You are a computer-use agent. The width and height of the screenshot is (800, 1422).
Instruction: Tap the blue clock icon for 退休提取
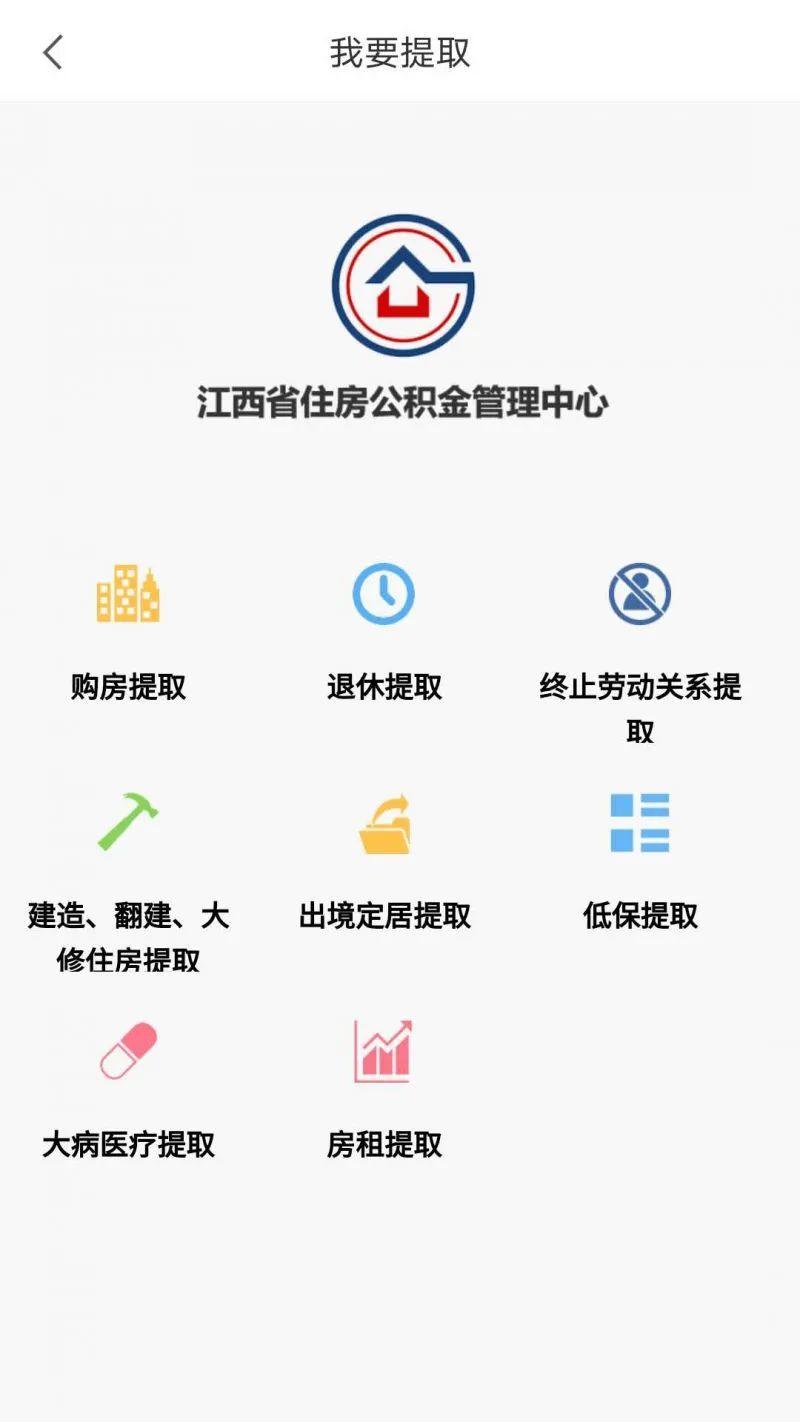(x=383, y=593)
